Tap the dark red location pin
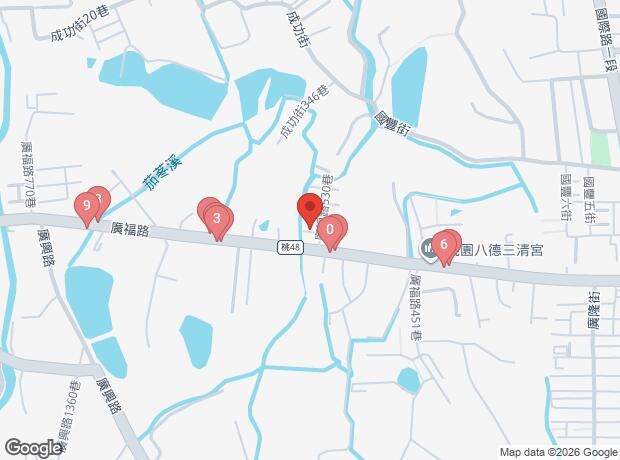The width and height of the screenshot is (620, 460). [310, 208]
